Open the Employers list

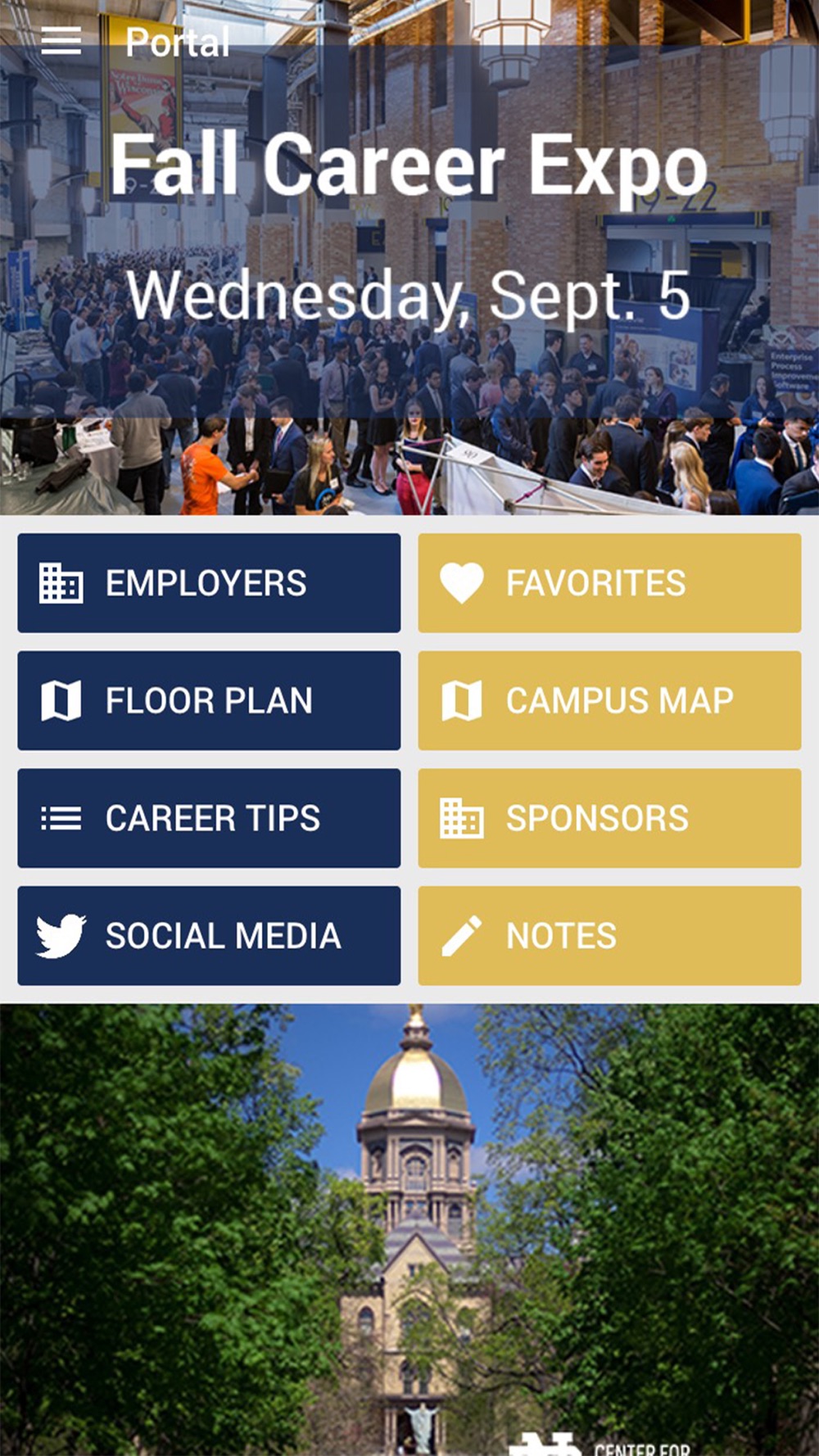[209, 583]
